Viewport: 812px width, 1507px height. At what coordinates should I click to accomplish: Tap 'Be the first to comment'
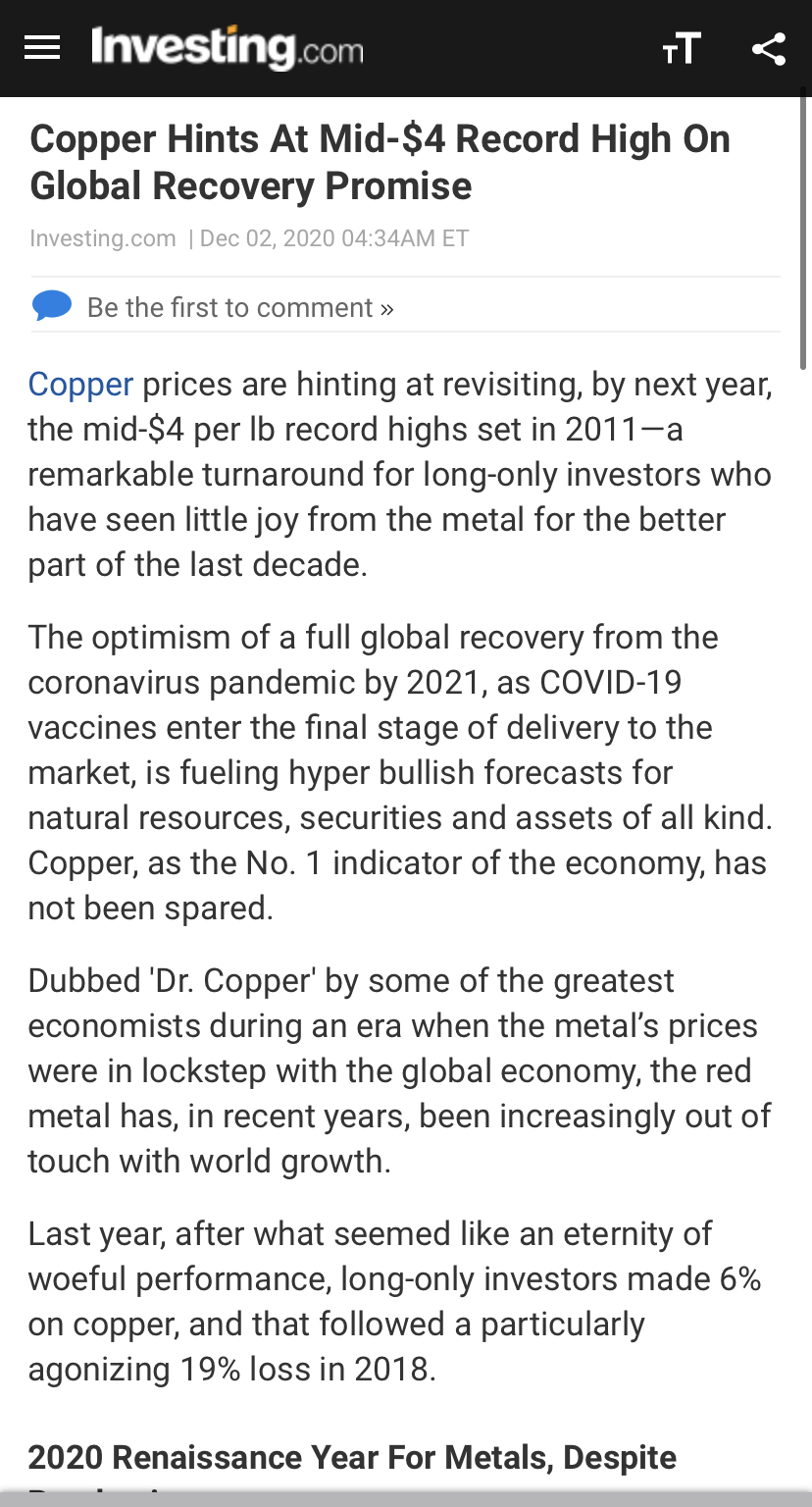(x=240, y=307)
